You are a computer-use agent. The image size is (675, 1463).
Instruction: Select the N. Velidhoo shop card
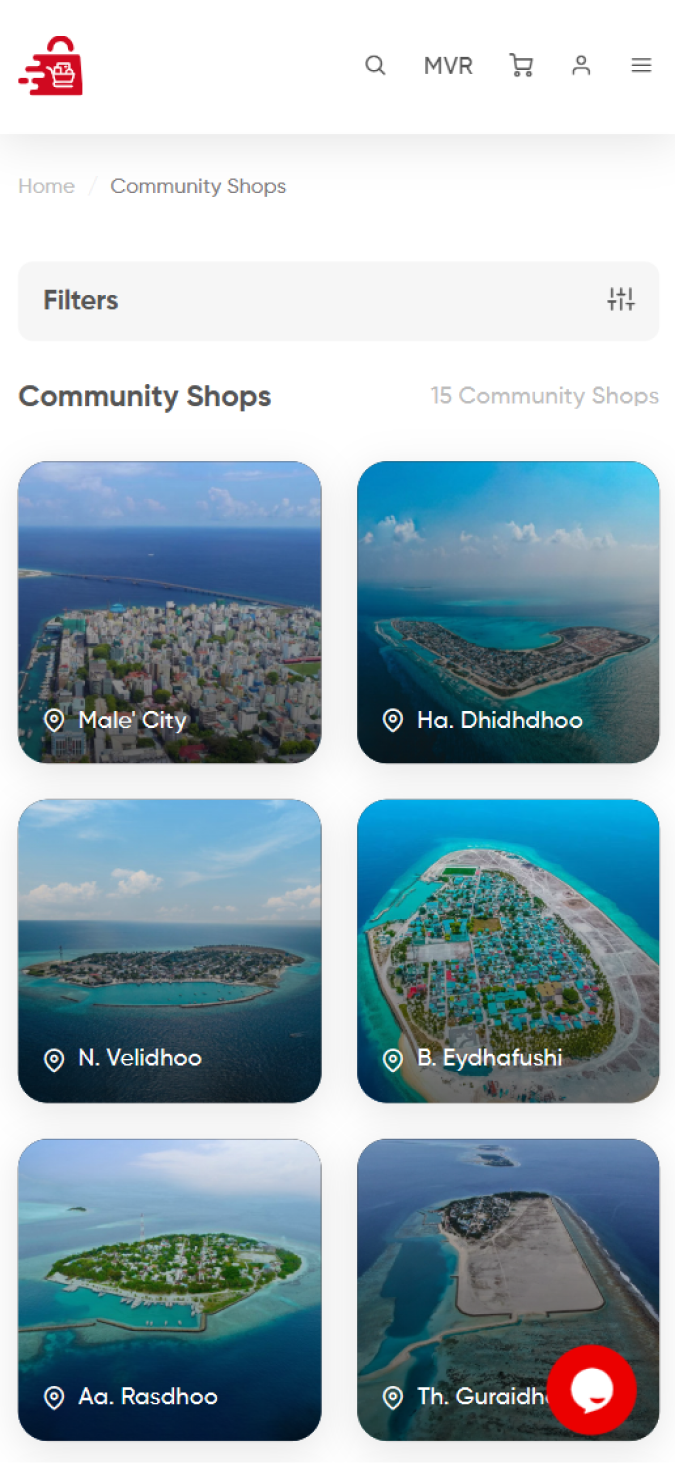[x=169, y=950]
